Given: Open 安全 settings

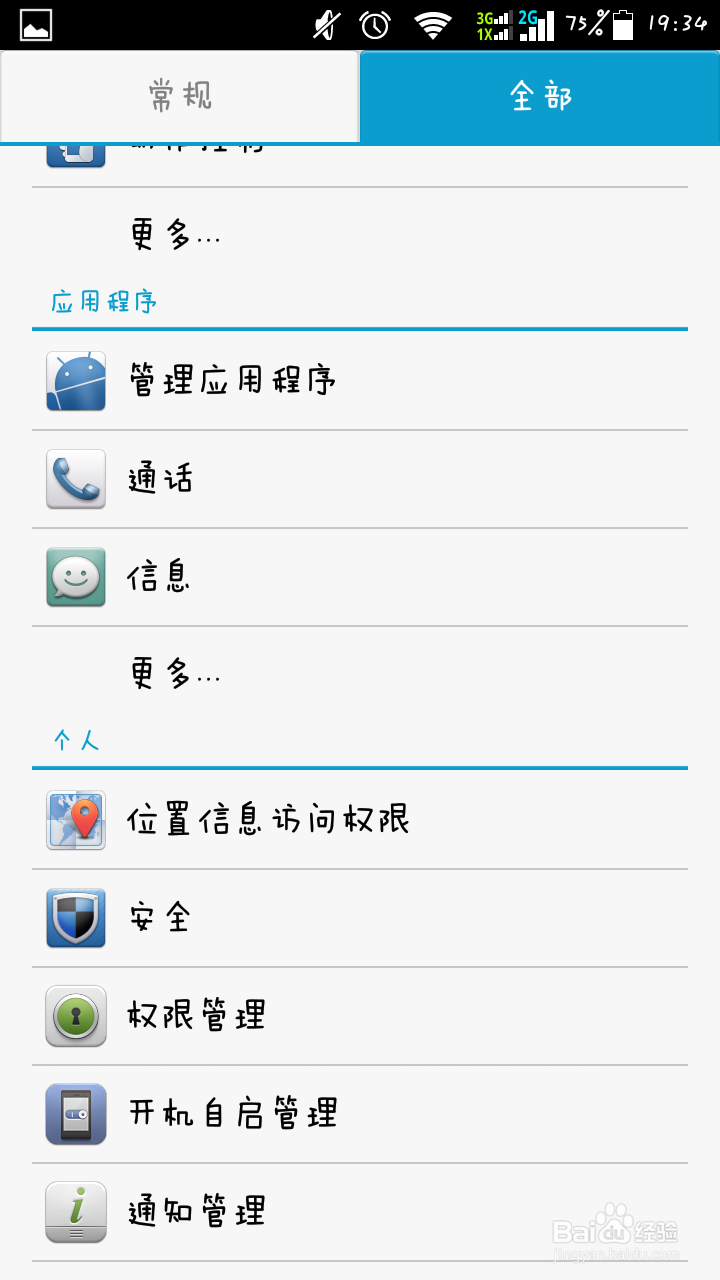Looking at the screenshot, I should (360, 918).
